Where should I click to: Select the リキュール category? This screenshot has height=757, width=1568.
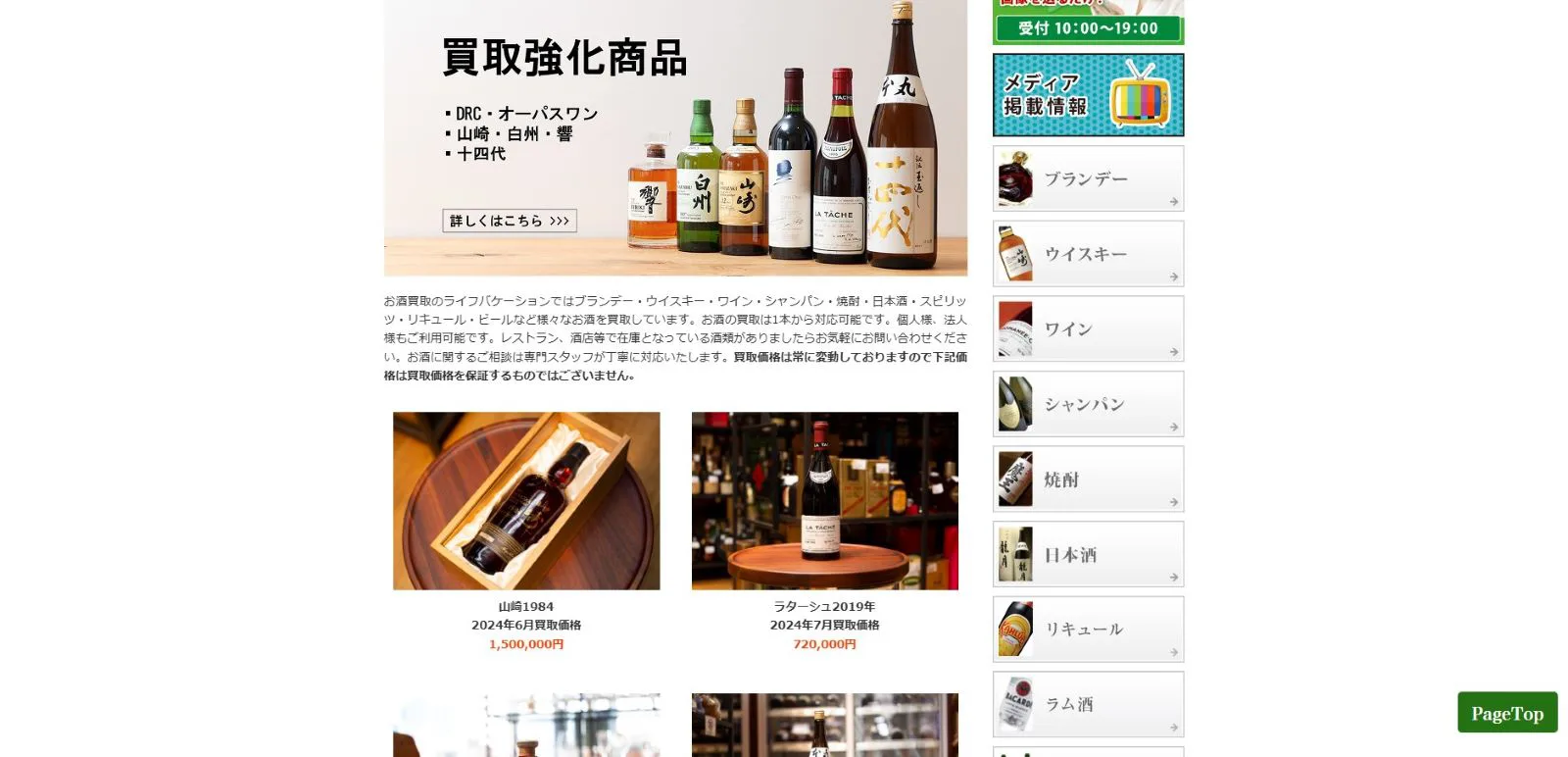(1088, 630)
